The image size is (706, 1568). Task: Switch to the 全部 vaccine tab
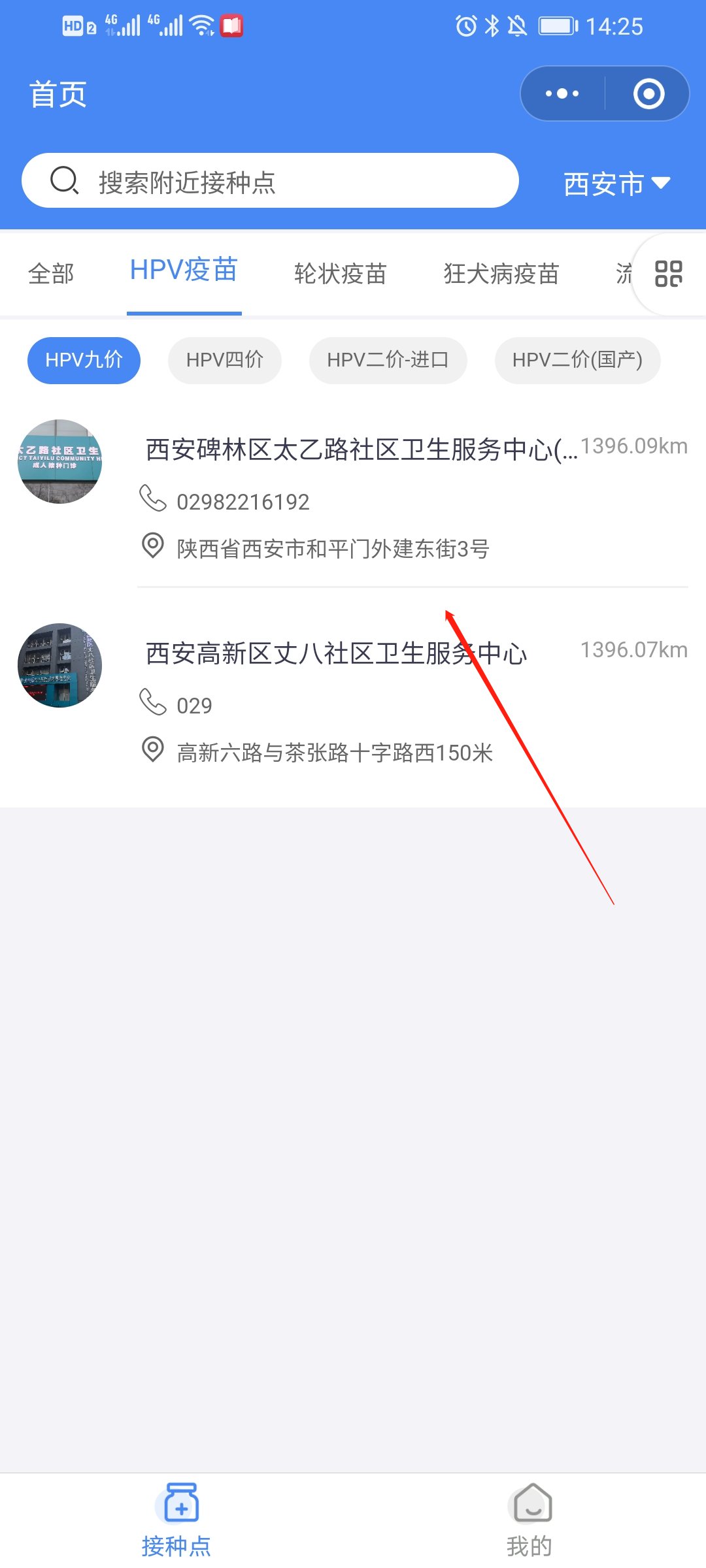click(51, 273)
